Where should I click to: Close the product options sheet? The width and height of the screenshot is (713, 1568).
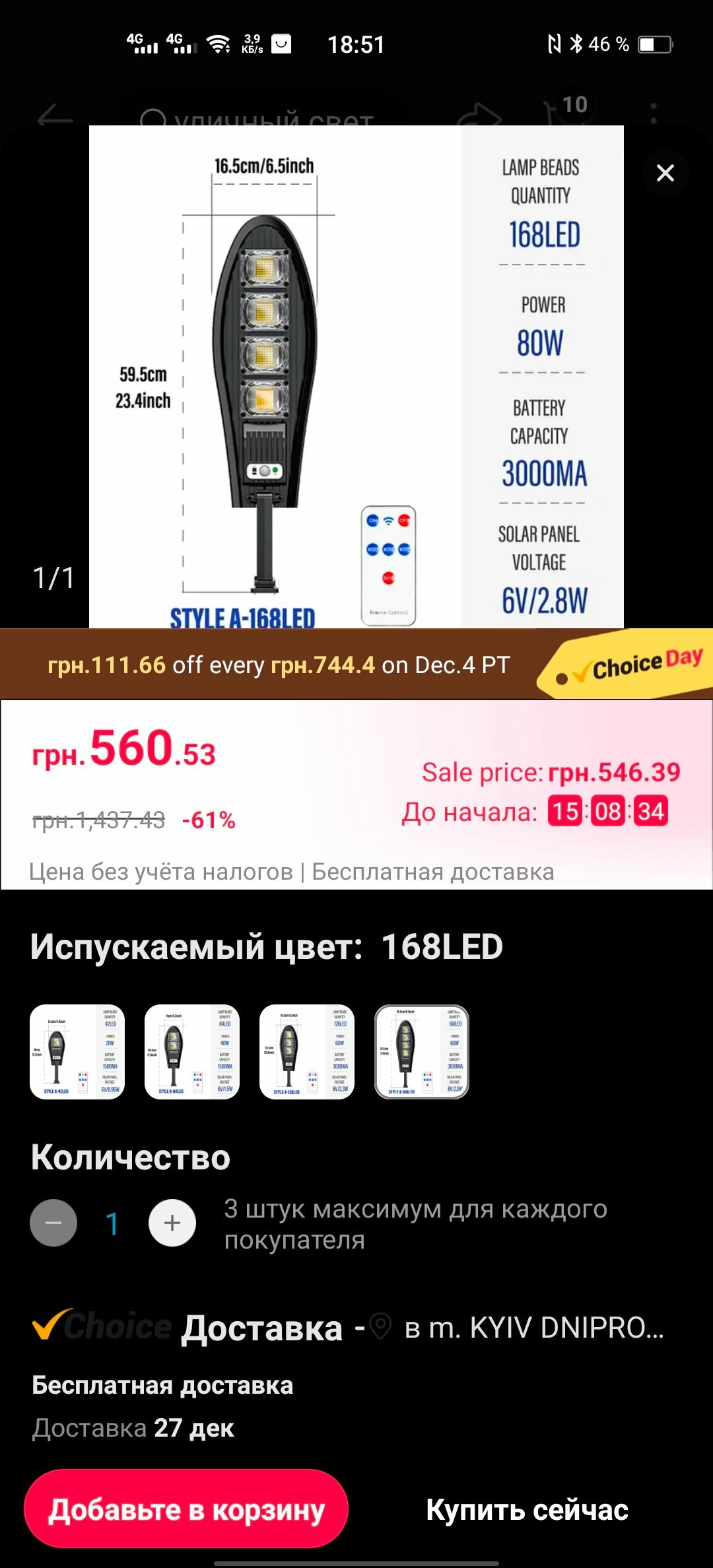tap(665, 173)
